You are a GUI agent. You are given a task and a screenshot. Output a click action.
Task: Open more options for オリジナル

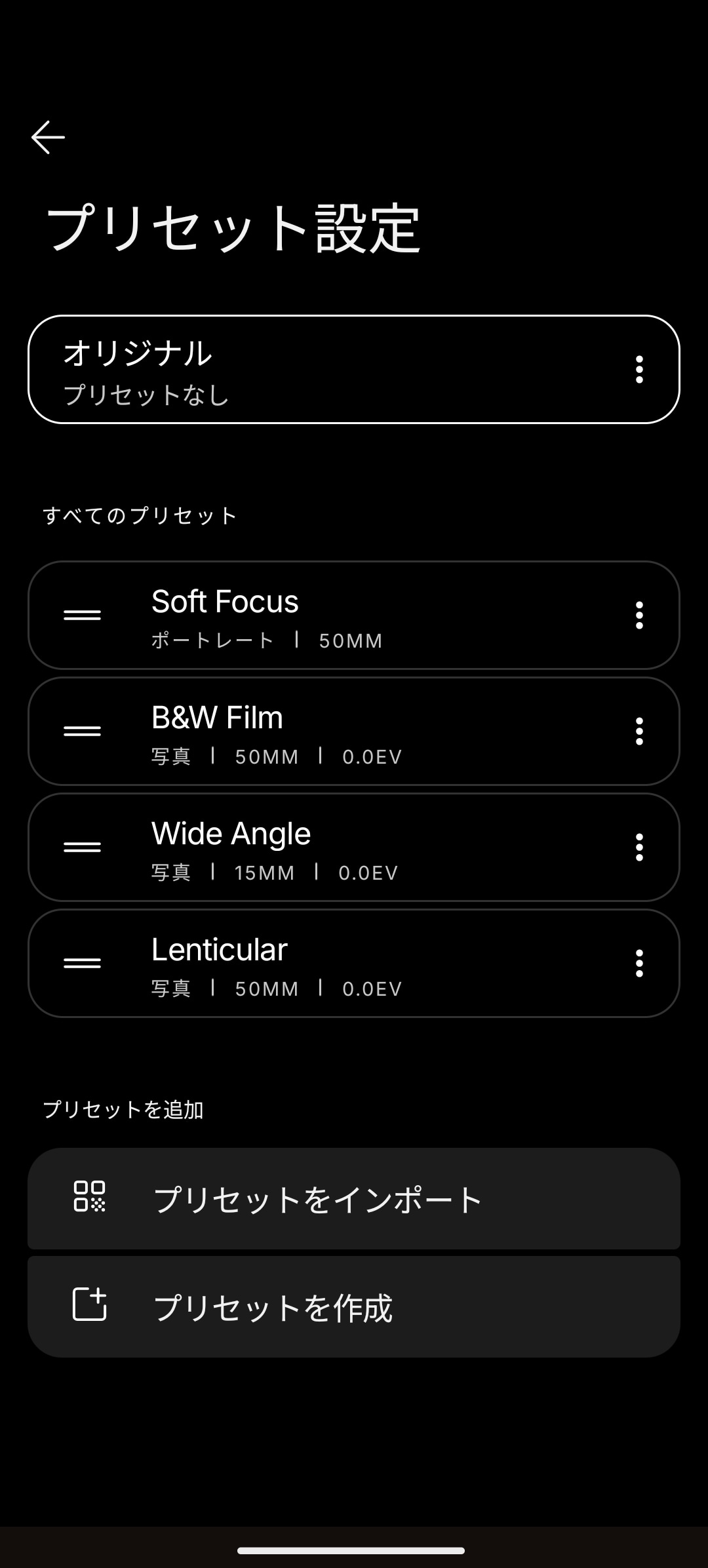coord(639,370)
